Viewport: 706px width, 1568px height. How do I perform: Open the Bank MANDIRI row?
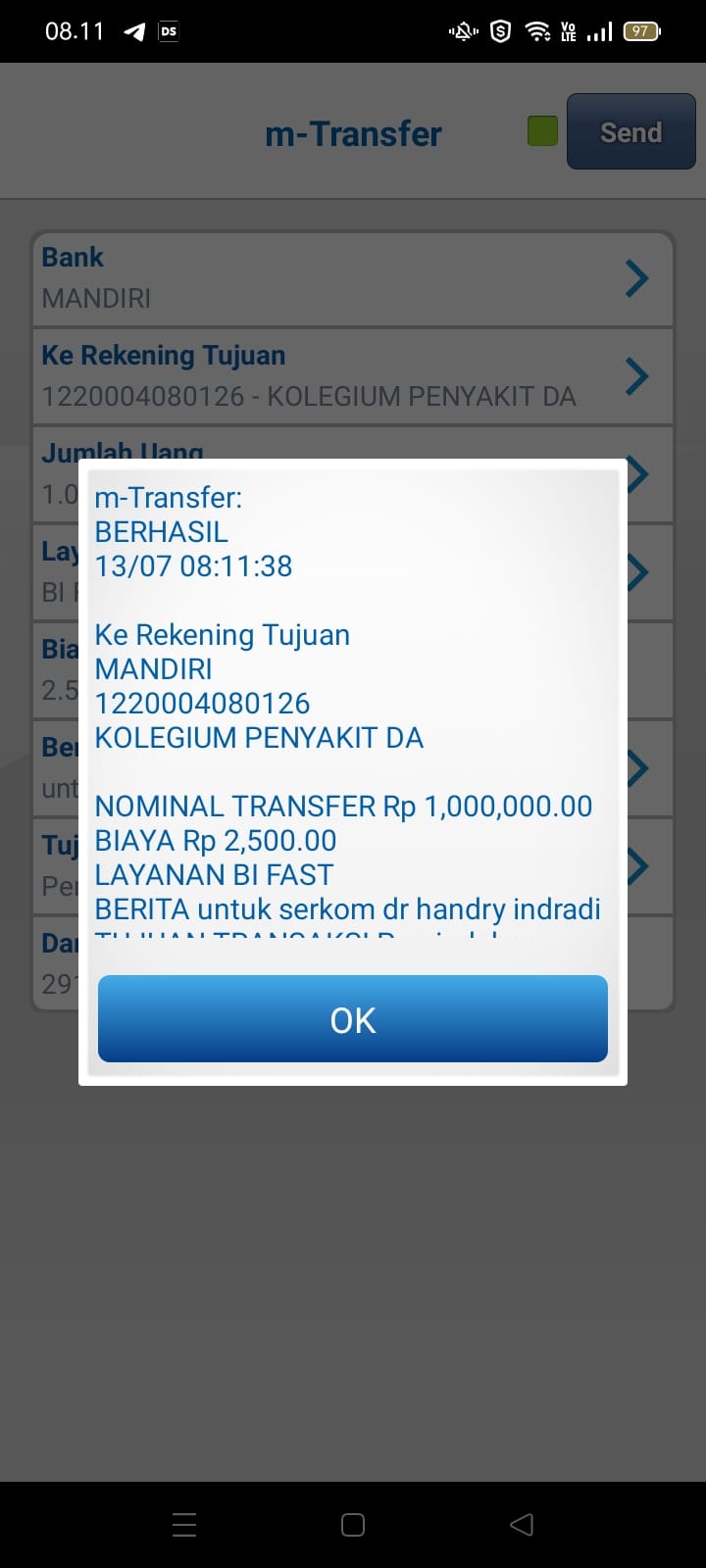[353, 278]
